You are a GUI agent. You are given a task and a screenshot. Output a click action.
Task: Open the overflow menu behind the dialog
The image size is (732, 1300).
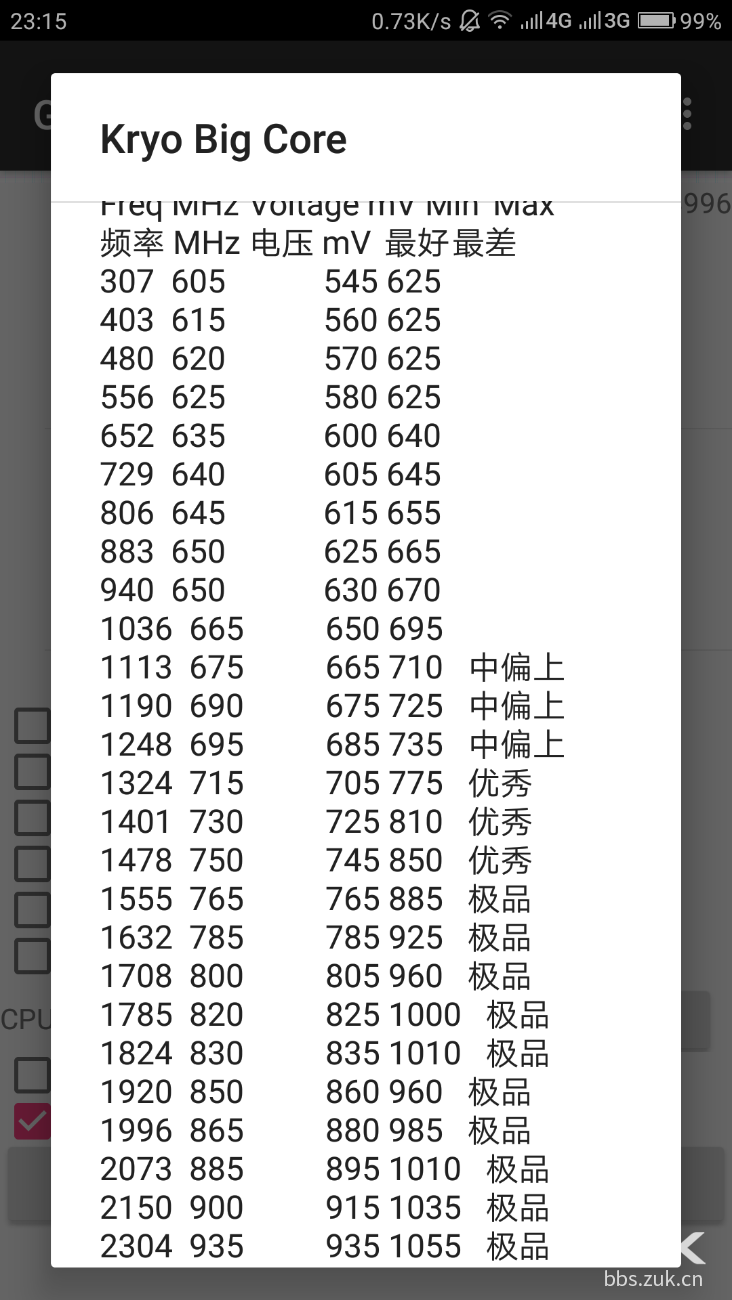(x=687, y=114)
